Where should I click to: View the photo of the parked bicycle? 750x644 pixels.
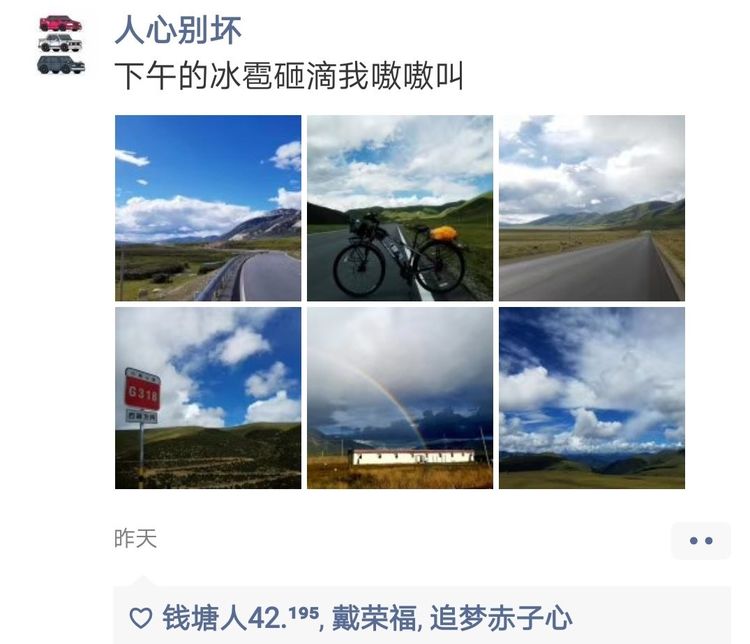click(x=400, y=208)
